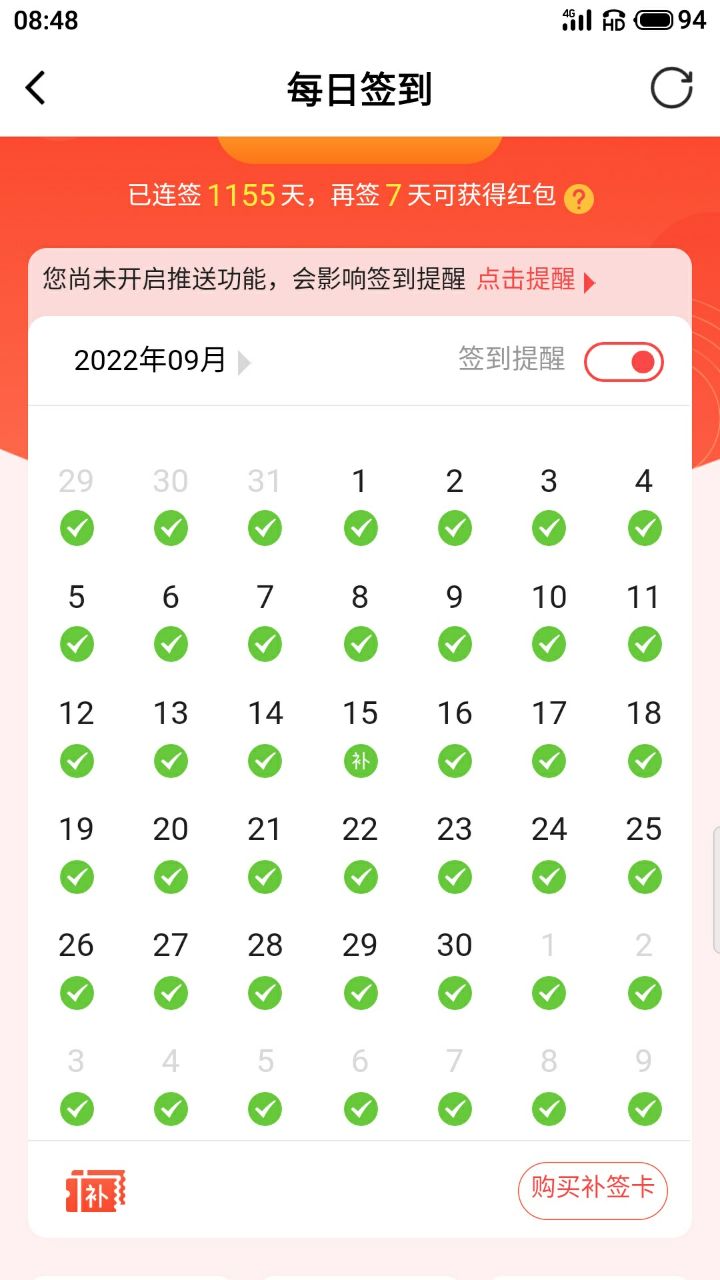
Task: Open the red packet help question mark
Action: point(579,199)
